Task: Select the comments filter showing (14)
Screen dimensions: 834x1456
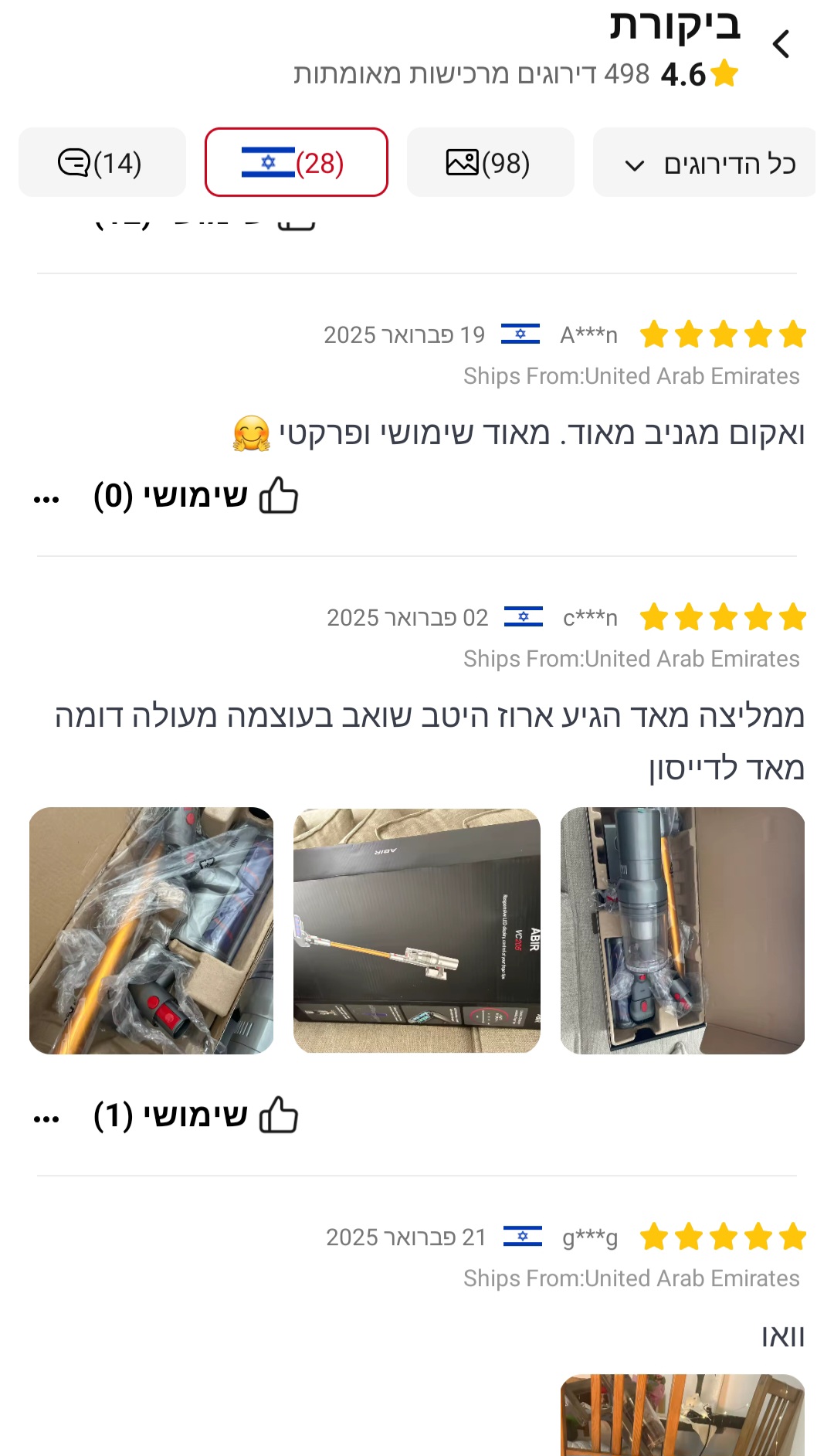Action: (x=101, y=162)
